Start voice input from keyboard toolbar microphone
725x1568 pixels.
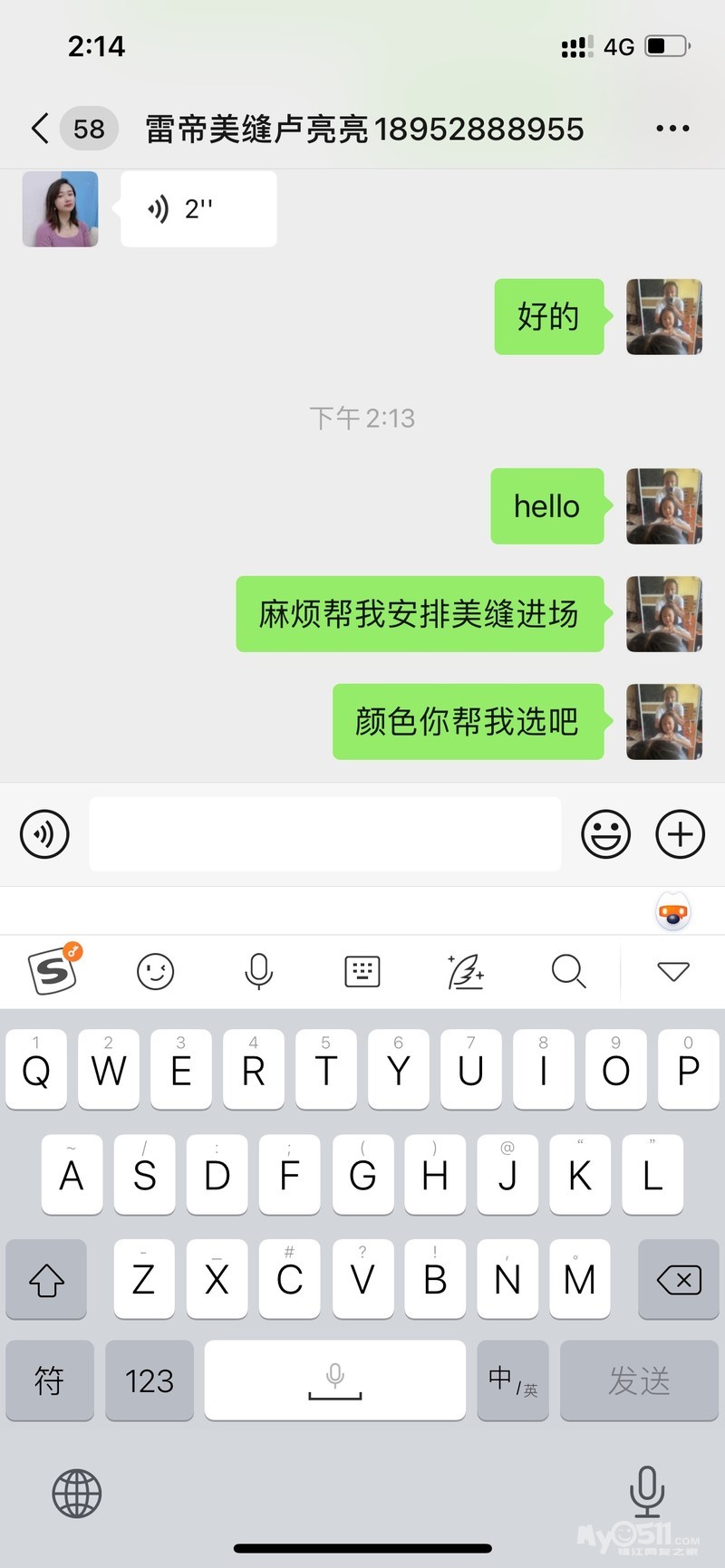click(x=259, y=972)
